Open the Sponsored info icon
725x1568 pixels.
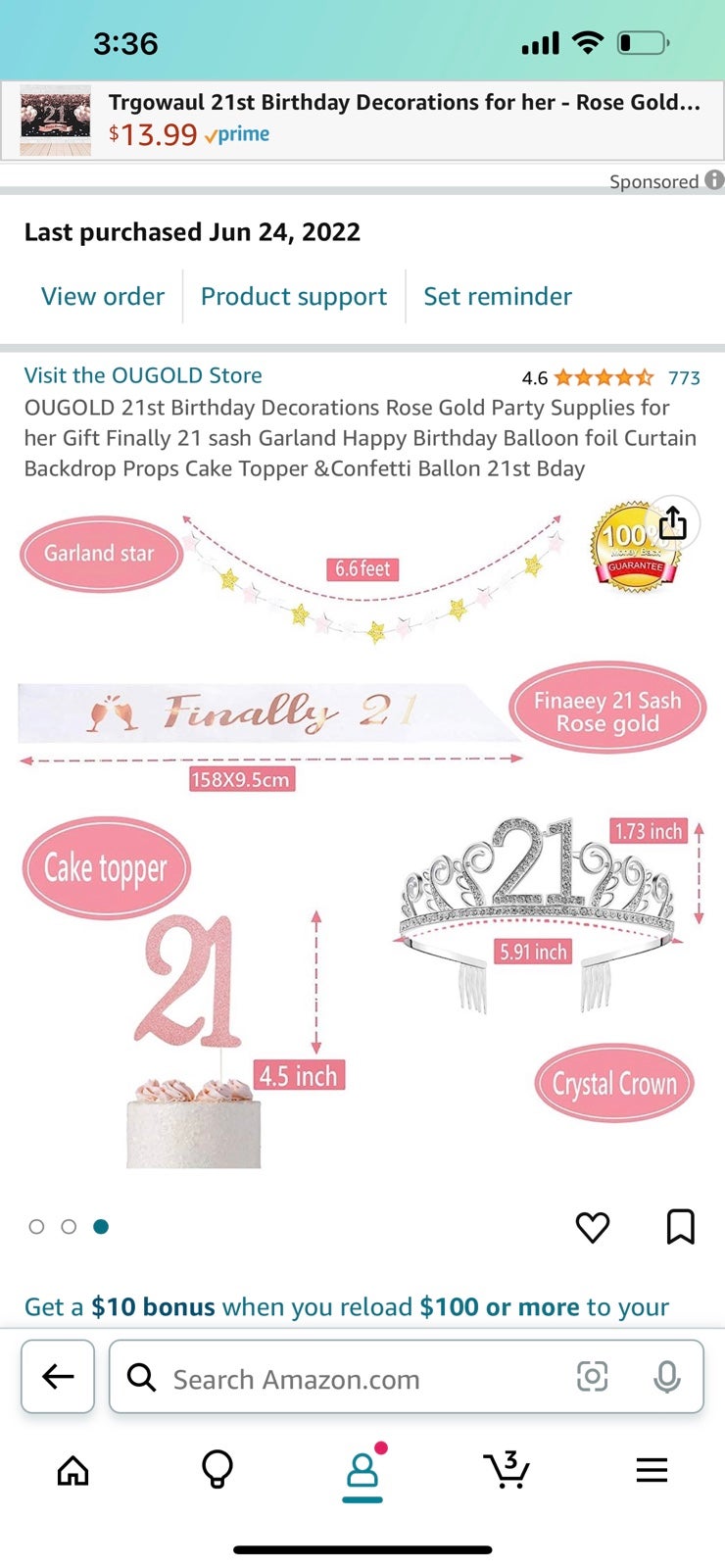715,180
